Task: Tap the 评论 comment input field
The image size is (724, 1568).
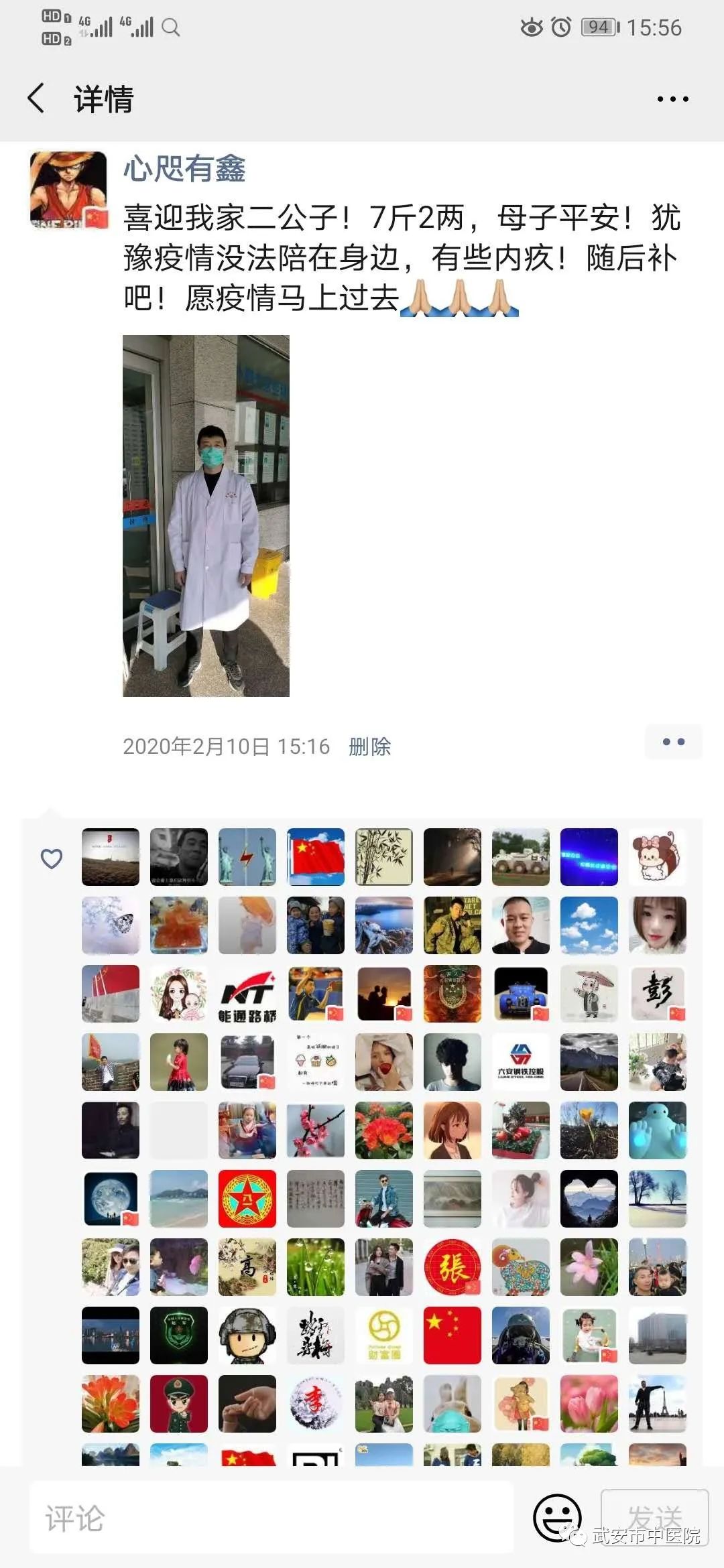Action: coord(271,1518)
